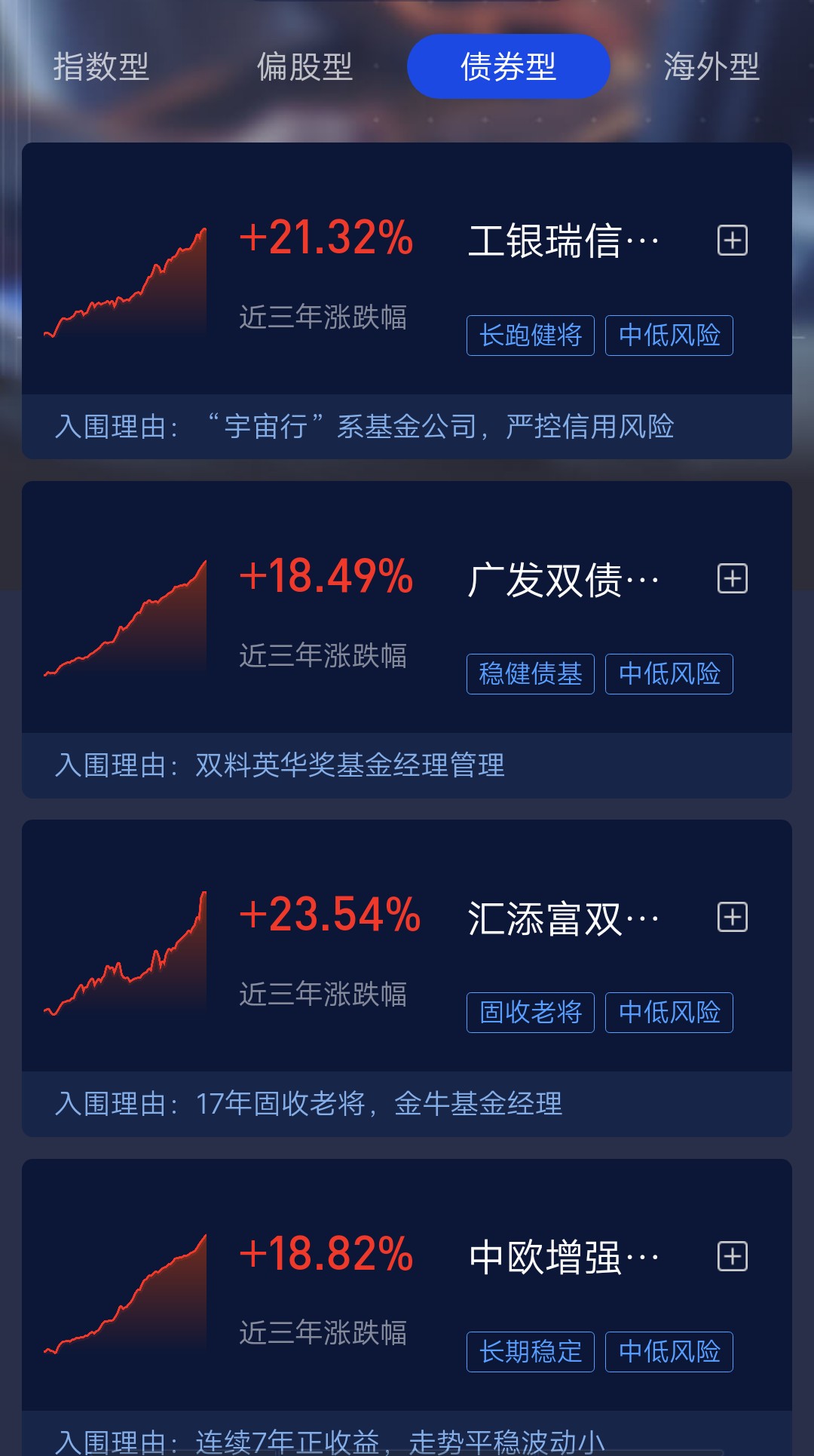Screen dimensions: 814x1456
Task: Open the 汇添富双 fund performance chart
Action: tap(124, 958)
